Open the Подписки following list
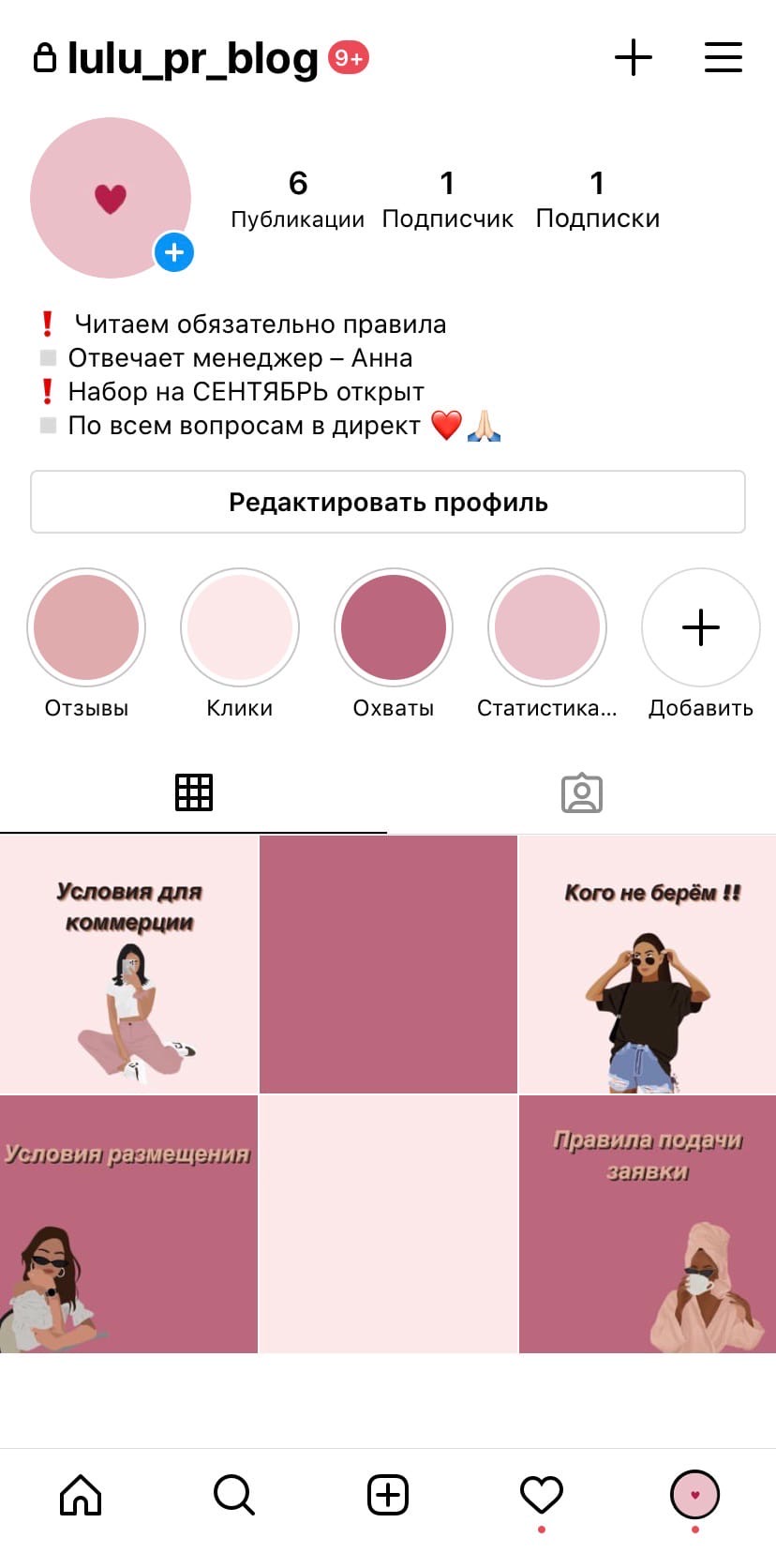The height and width of the screenshot is (1568, 776). coord(597,199)
